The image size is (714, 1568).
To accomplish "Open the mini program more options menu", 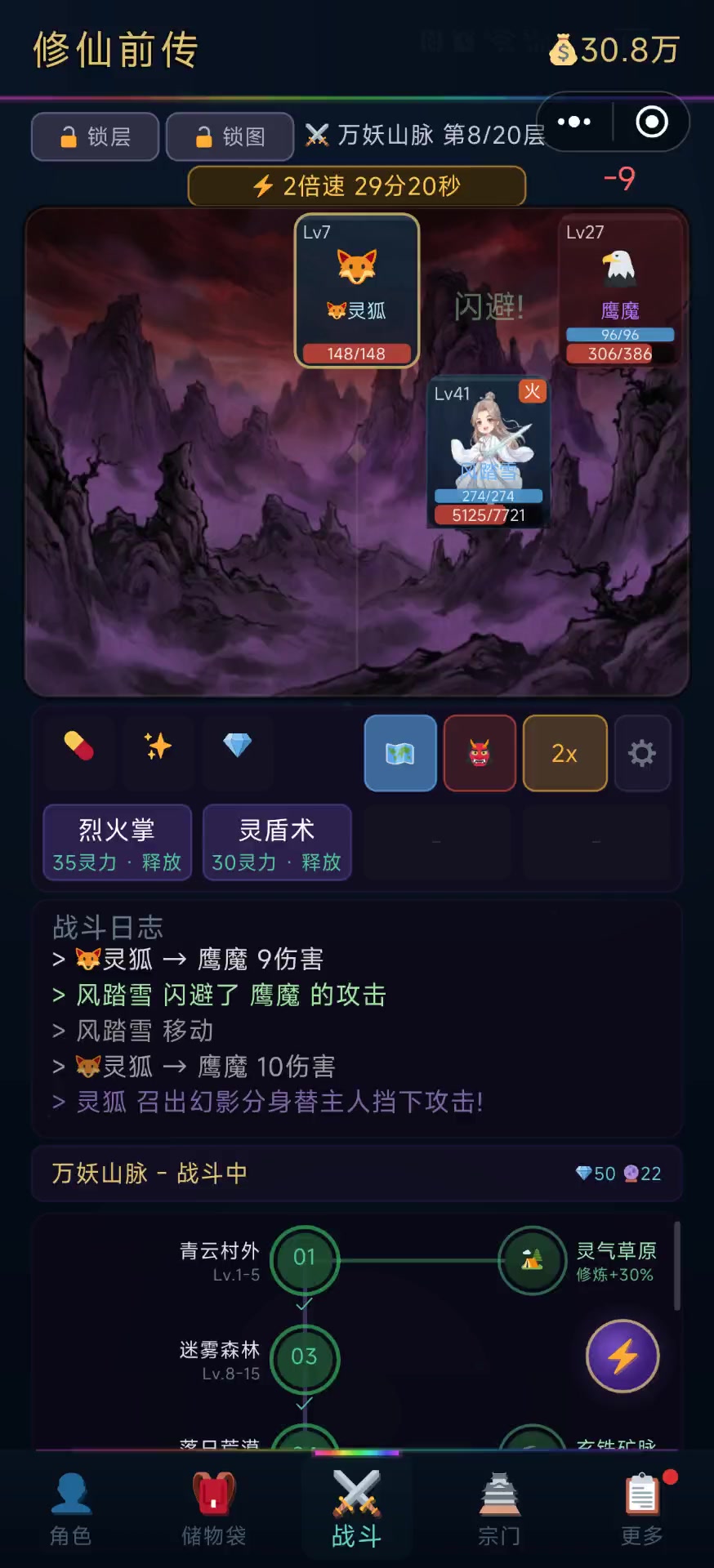I will pyautogui.click(x=574, y=122).
